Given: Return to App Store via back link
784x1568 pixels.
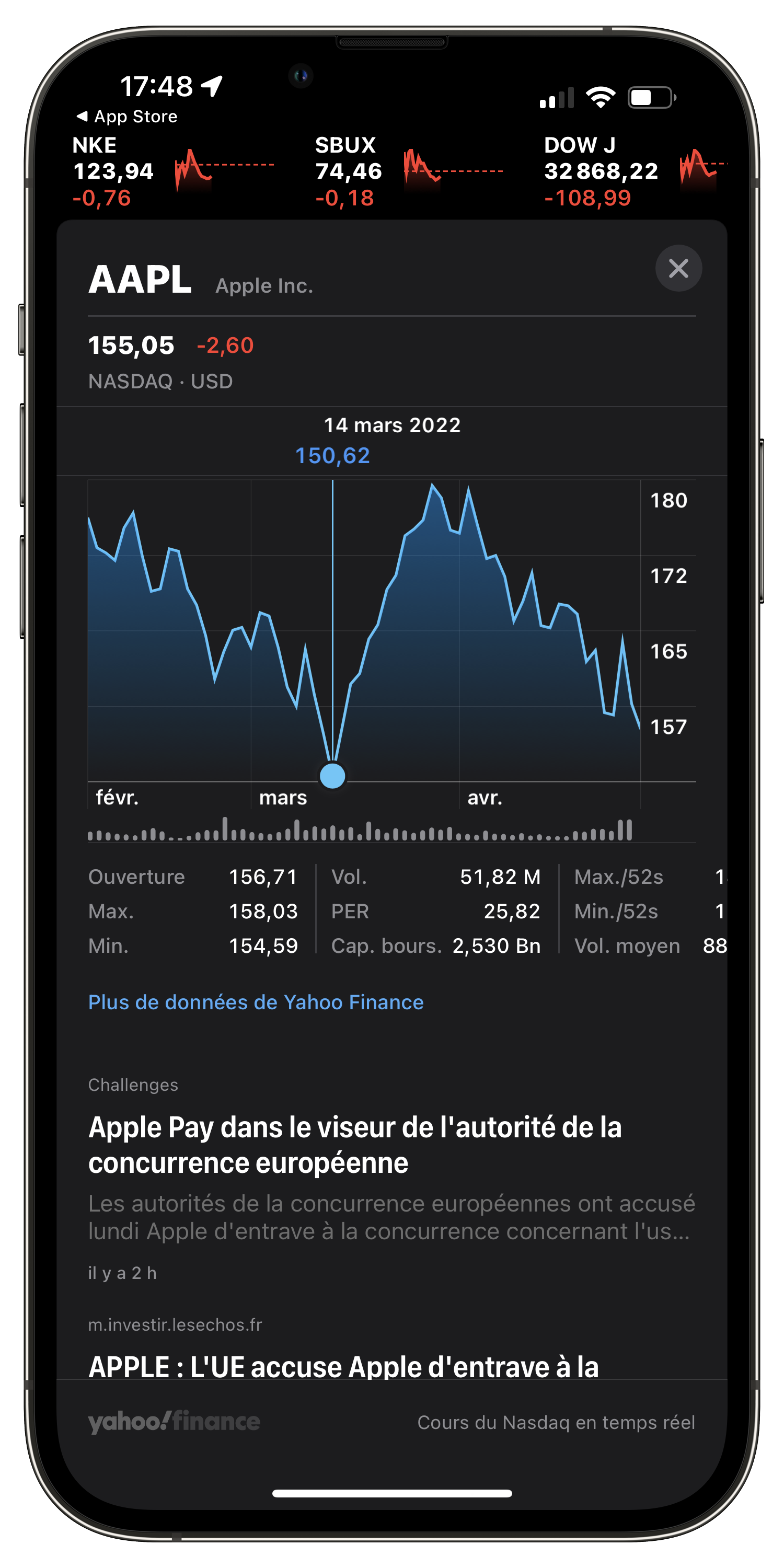Looking at the screenshot, I should point(126,116).
